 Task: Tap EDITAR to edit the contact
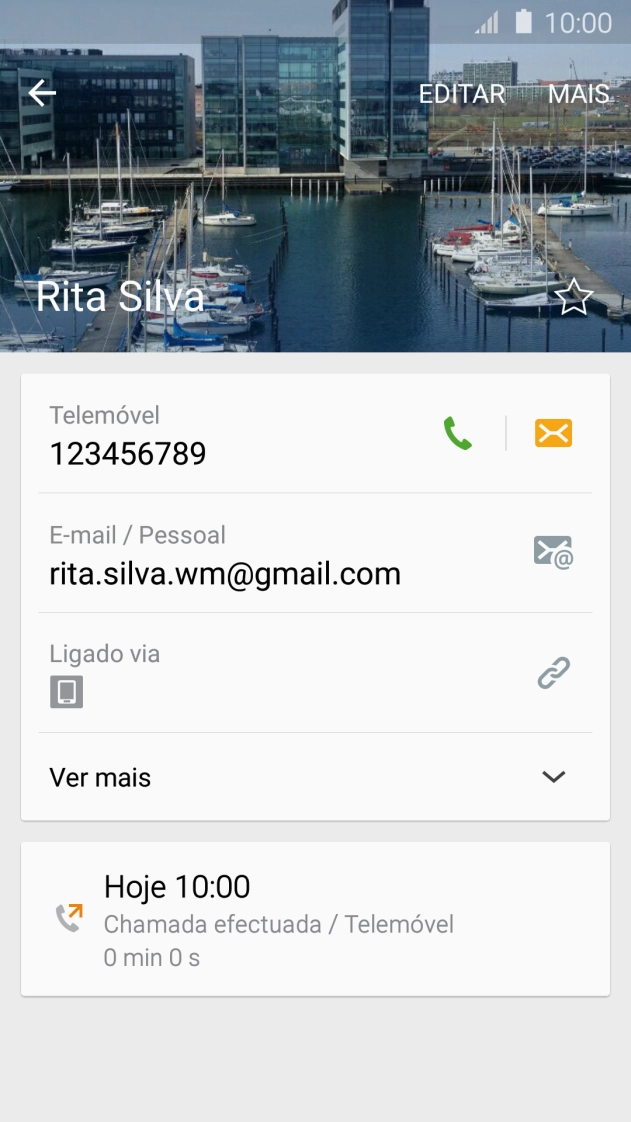pos(462,94)
